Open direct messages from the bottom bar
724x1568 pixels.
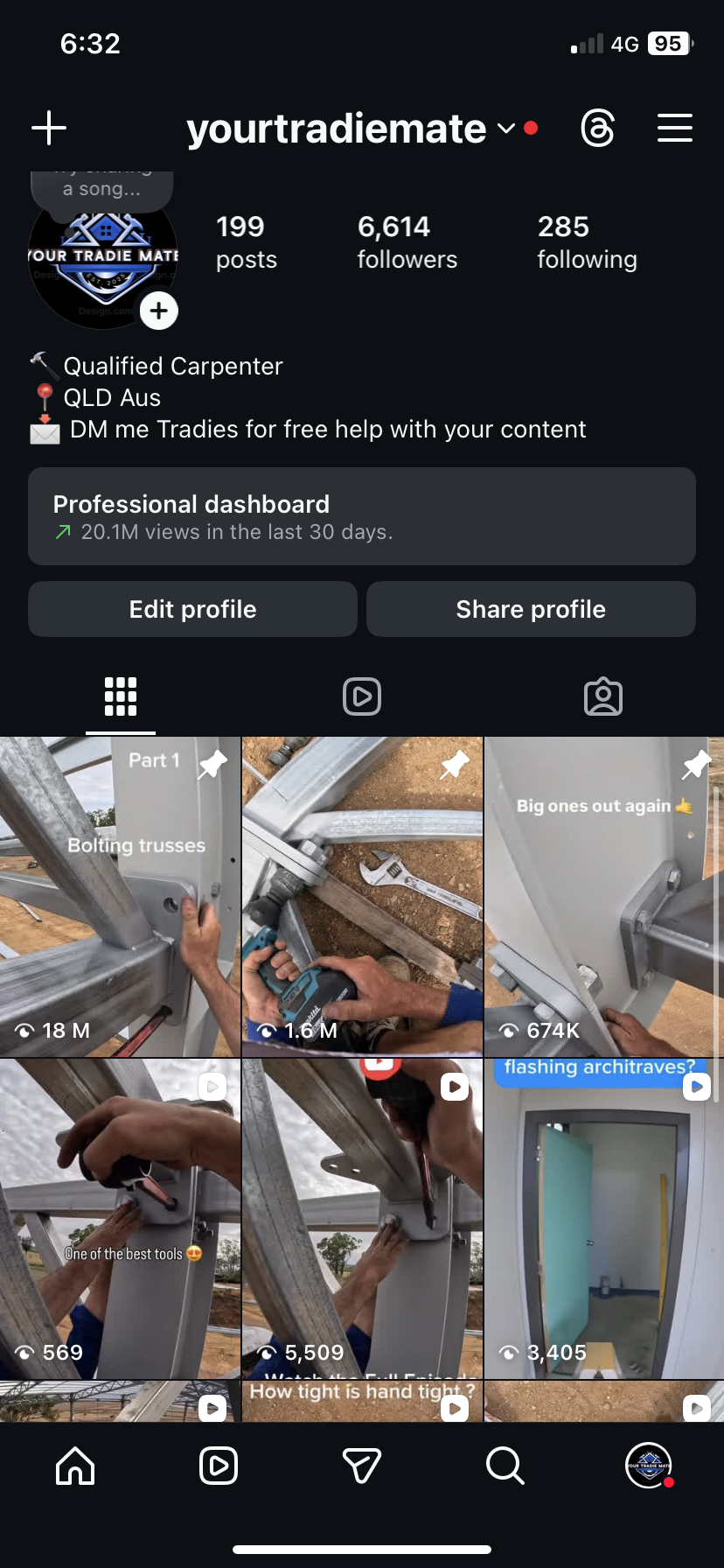point(362,1466)
